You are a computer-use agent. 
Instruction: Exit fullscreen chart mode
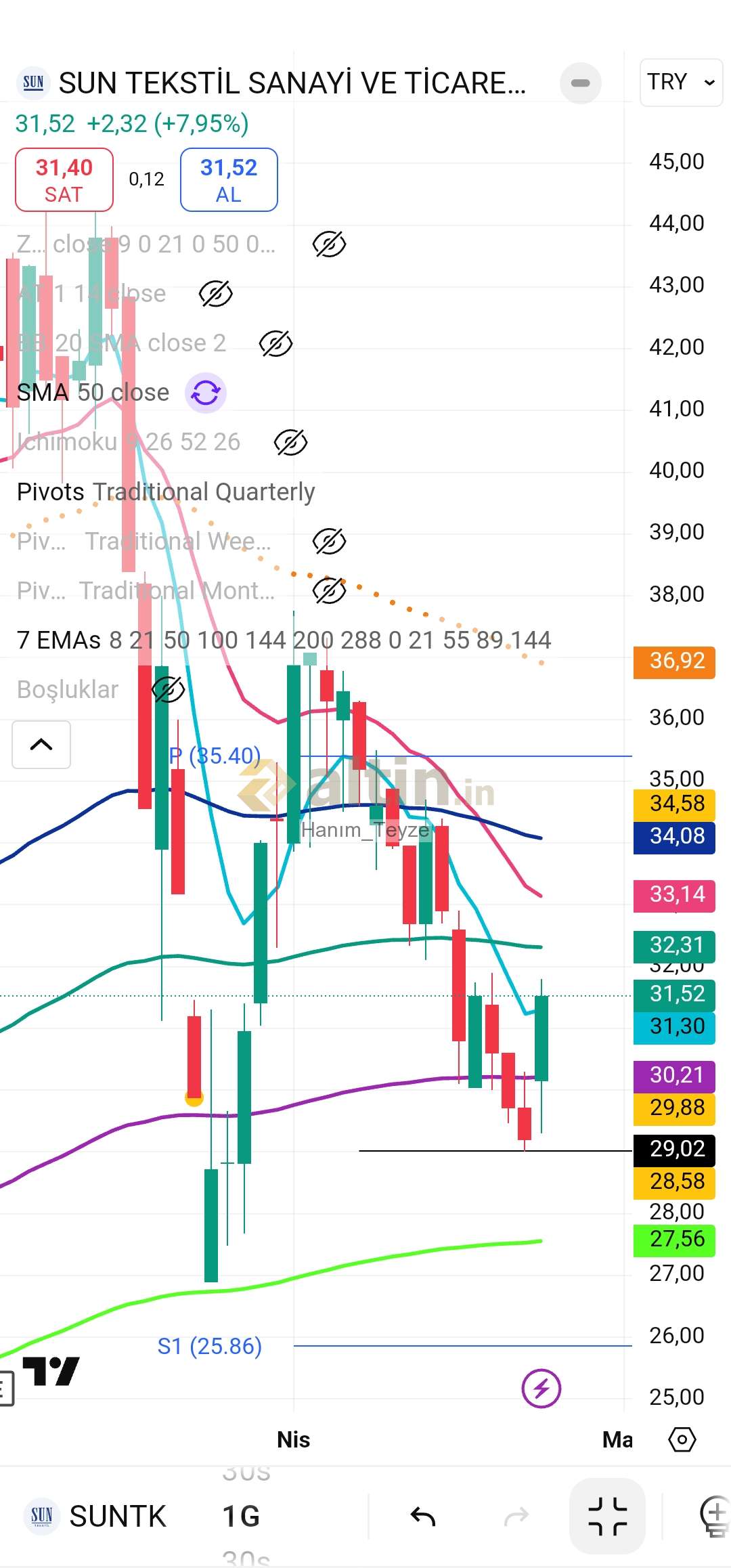click(x=607, y=1517)
